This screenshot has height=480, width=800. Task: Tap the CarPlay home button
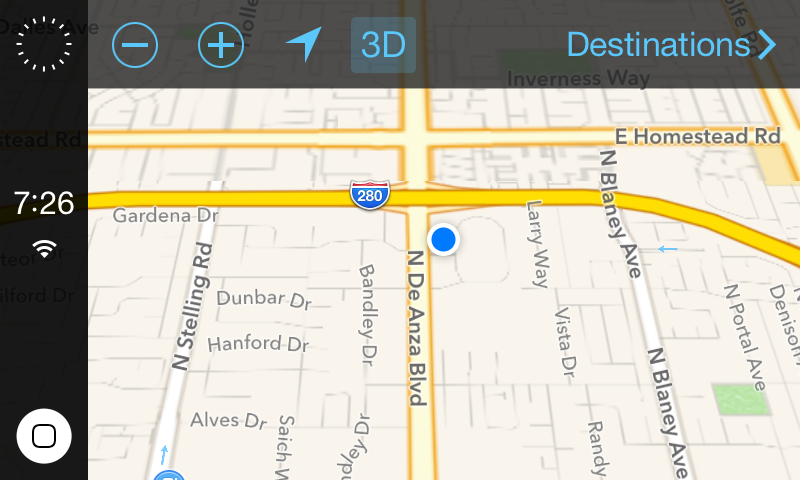pyautogui.click(x=44, y=436)
